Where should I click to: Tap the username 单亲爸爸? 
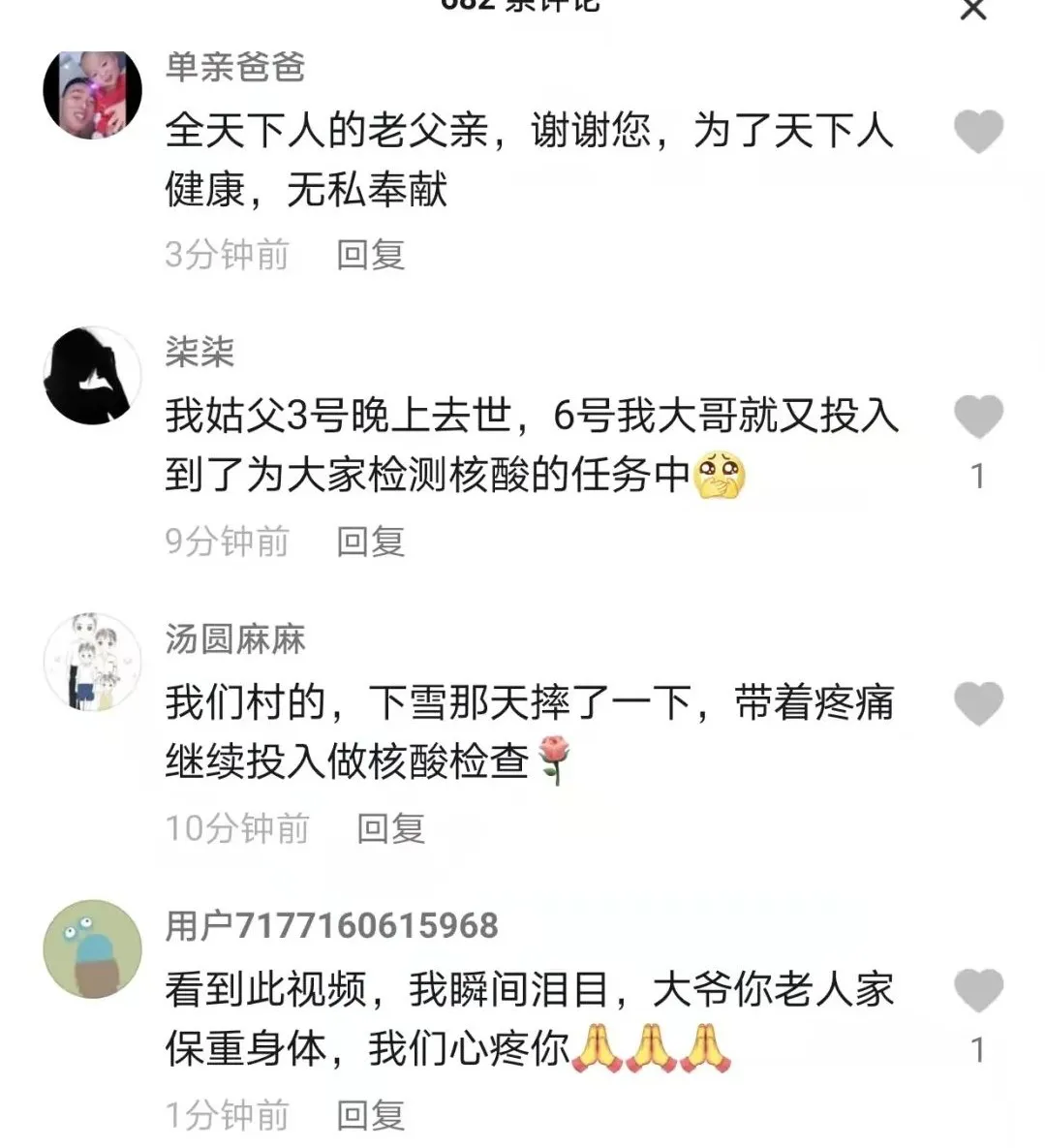pos(234,67)
